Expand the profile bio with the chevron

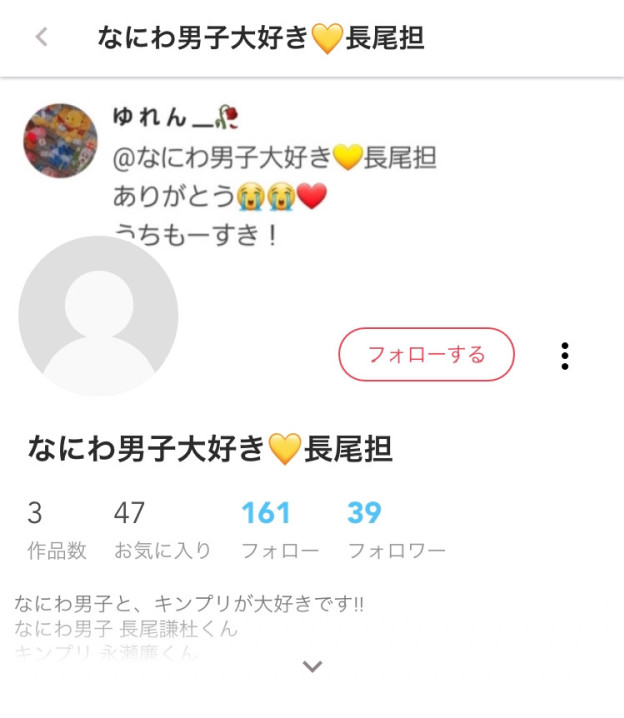[x=312, y=666]
